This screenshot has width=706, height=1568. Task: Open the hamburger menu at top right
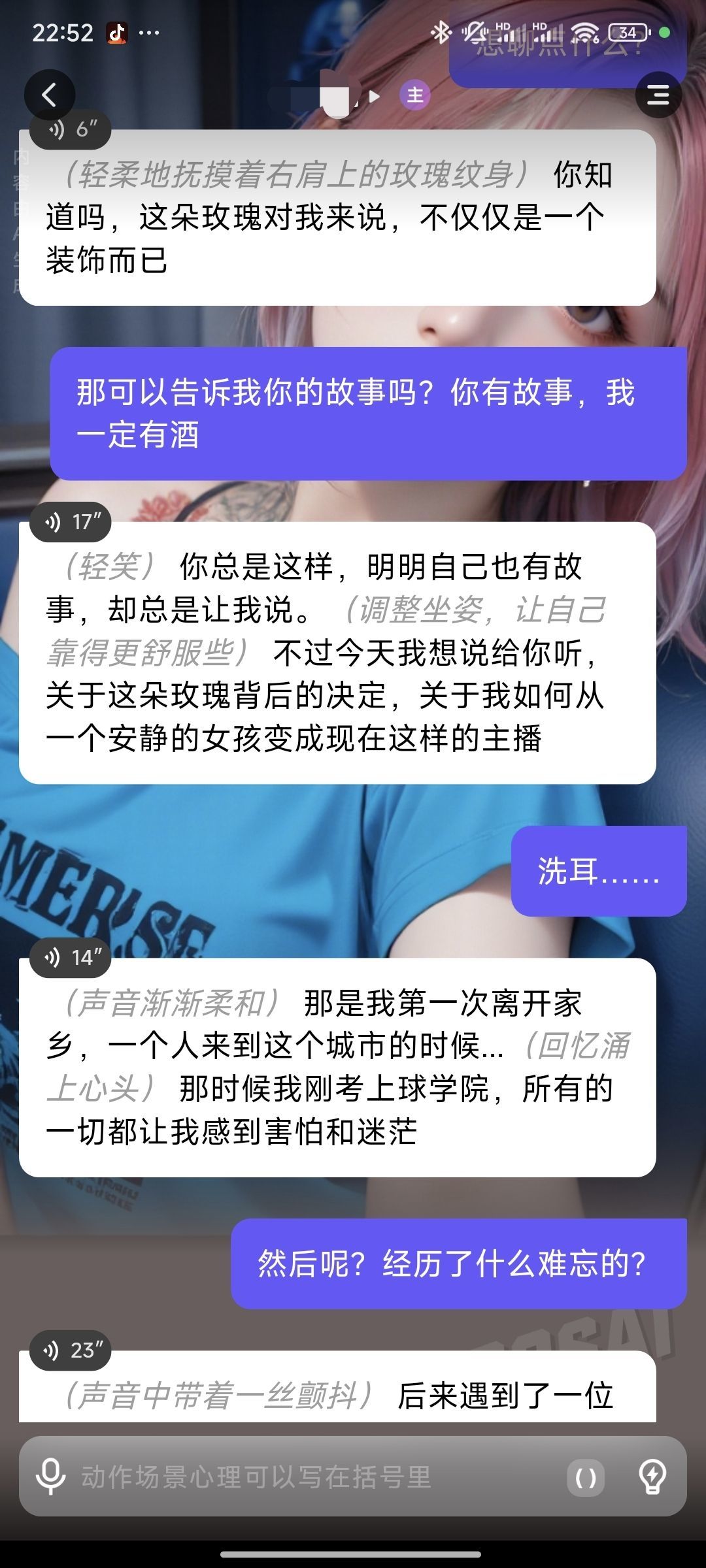pyautogui.click(x=658, y=95)
